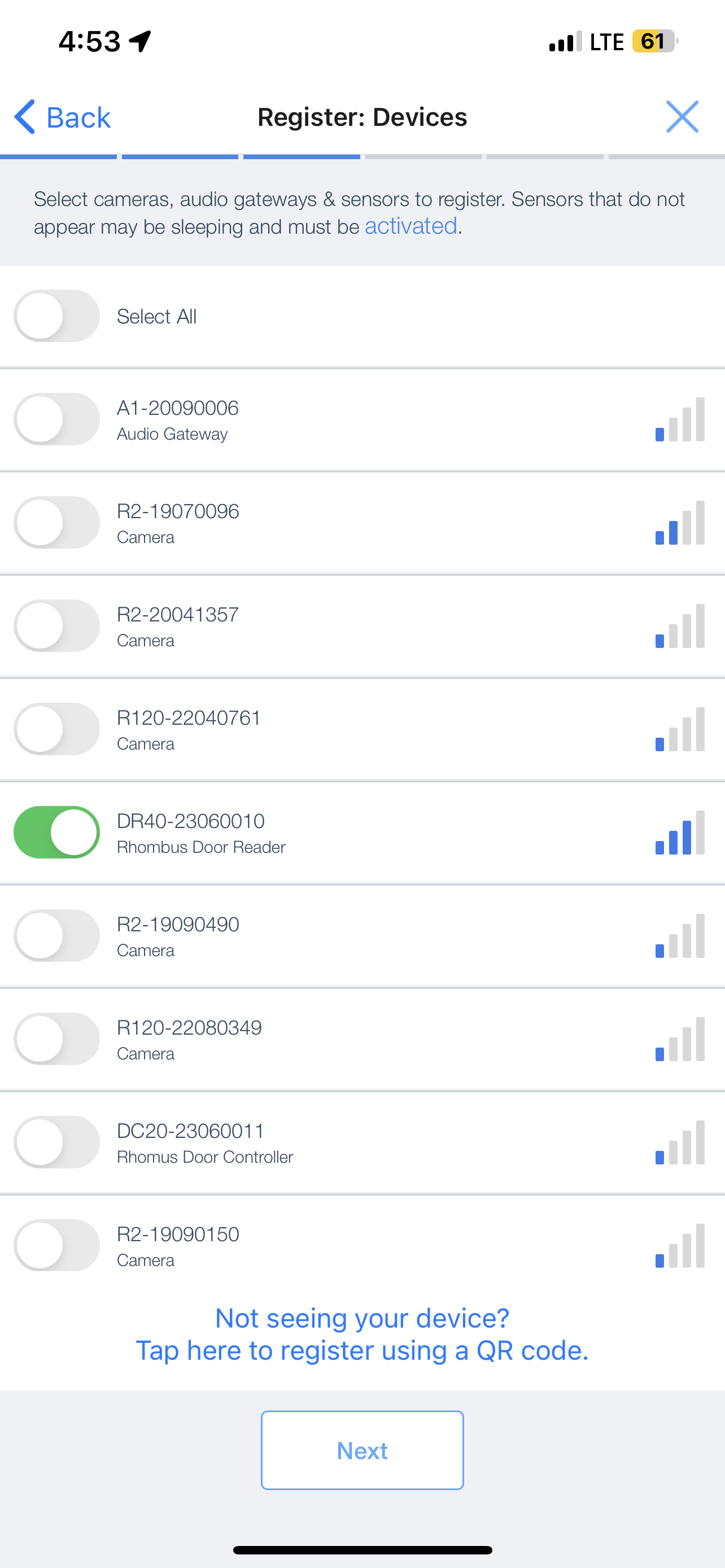
Task: Select camera R2-19070096
Action: point(56,522)
